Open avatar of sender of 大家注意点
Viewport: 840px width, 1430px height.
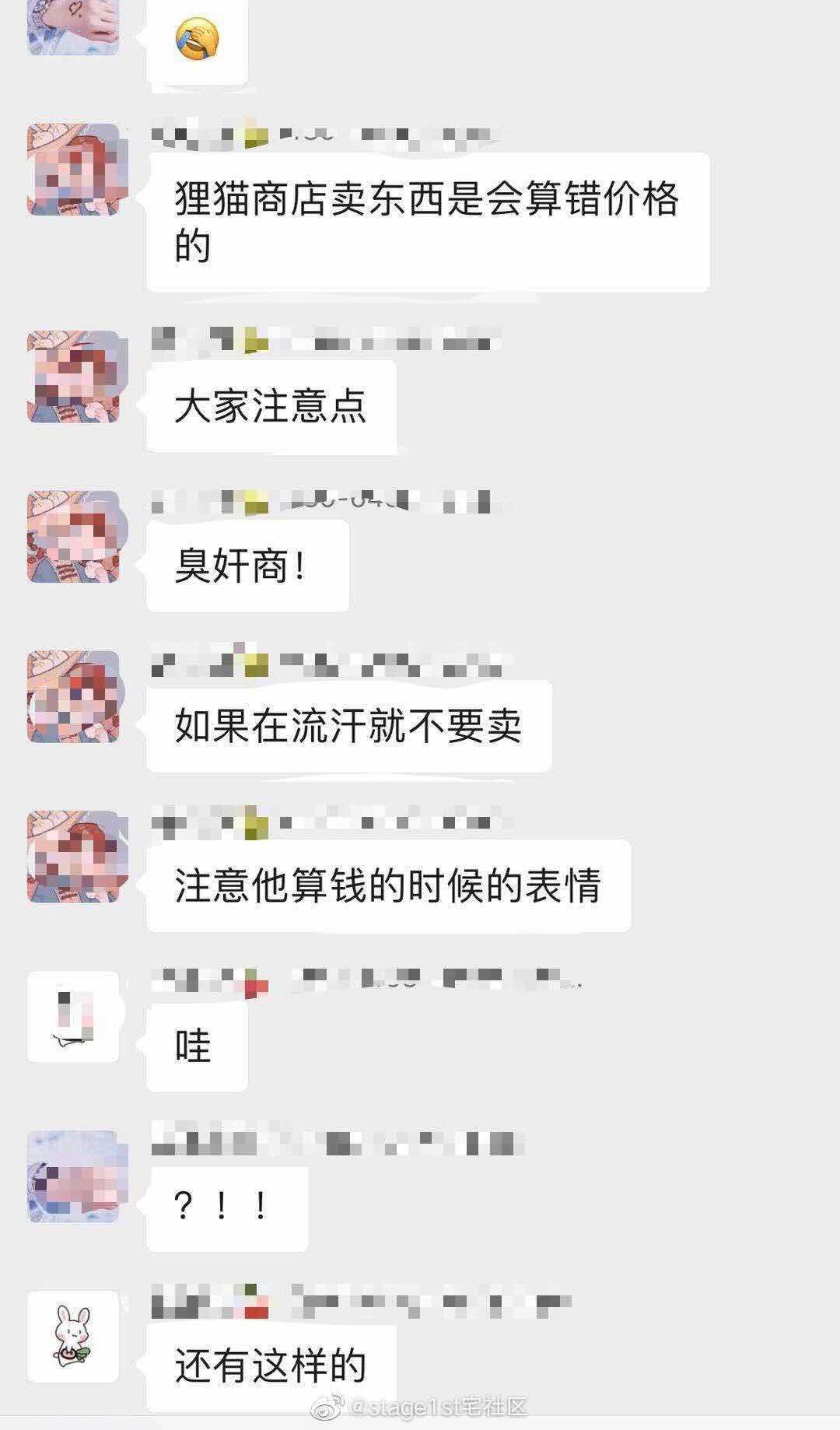click(73, 377)
